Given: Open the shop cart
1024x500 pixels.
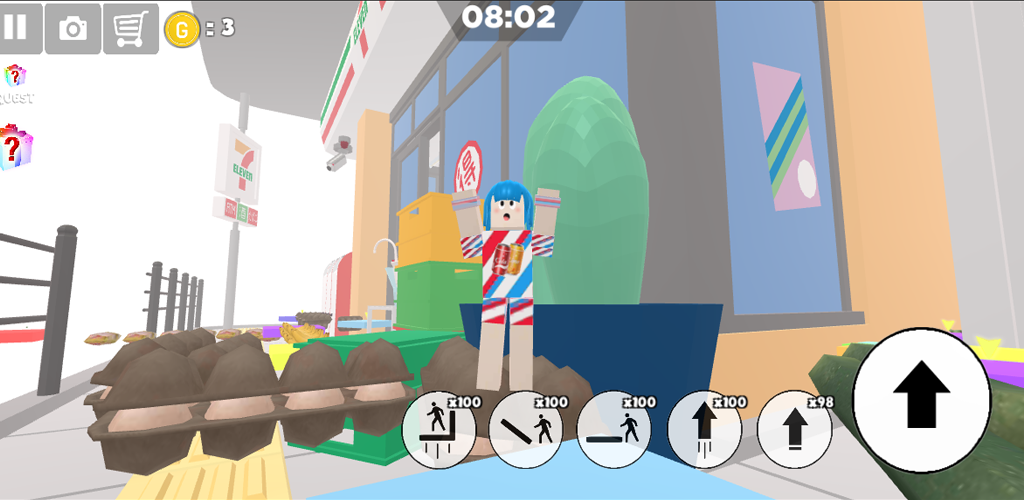Looking at the screenshot, I should pyautogui.click(x=131, y=29).
